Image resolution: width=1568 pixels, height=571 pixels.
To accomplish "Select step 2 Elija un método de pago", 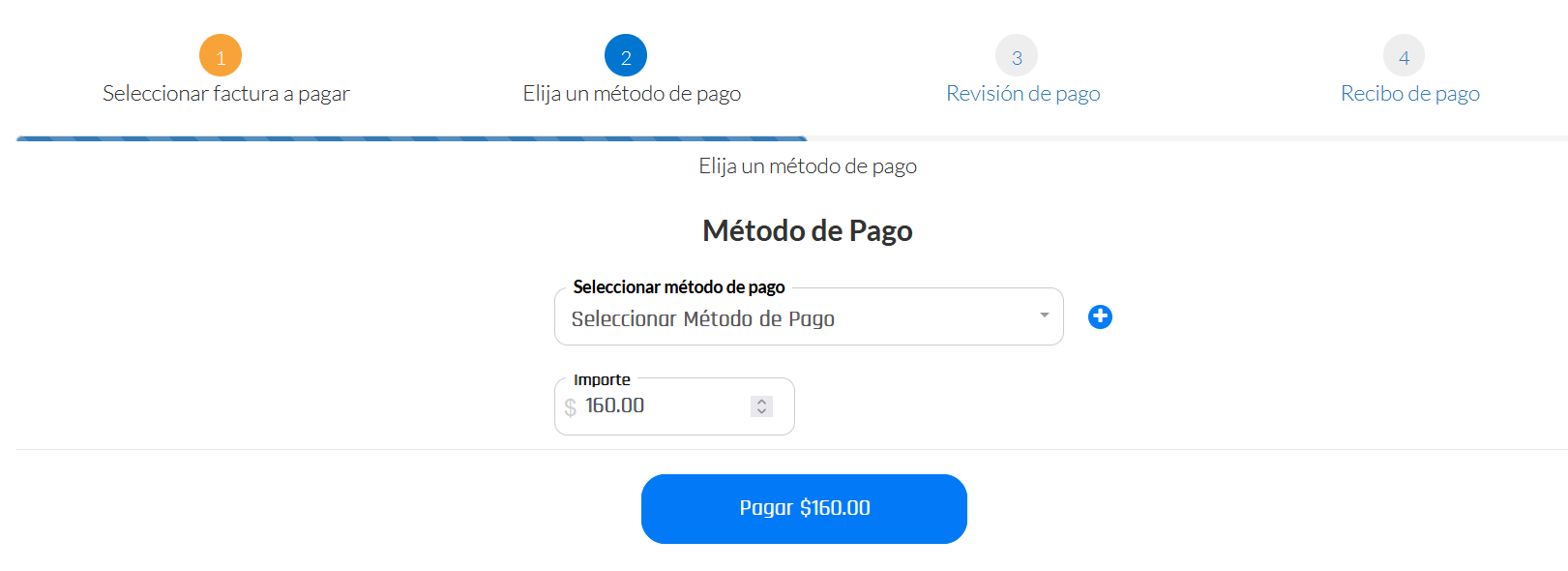I will tap(626, 56).
